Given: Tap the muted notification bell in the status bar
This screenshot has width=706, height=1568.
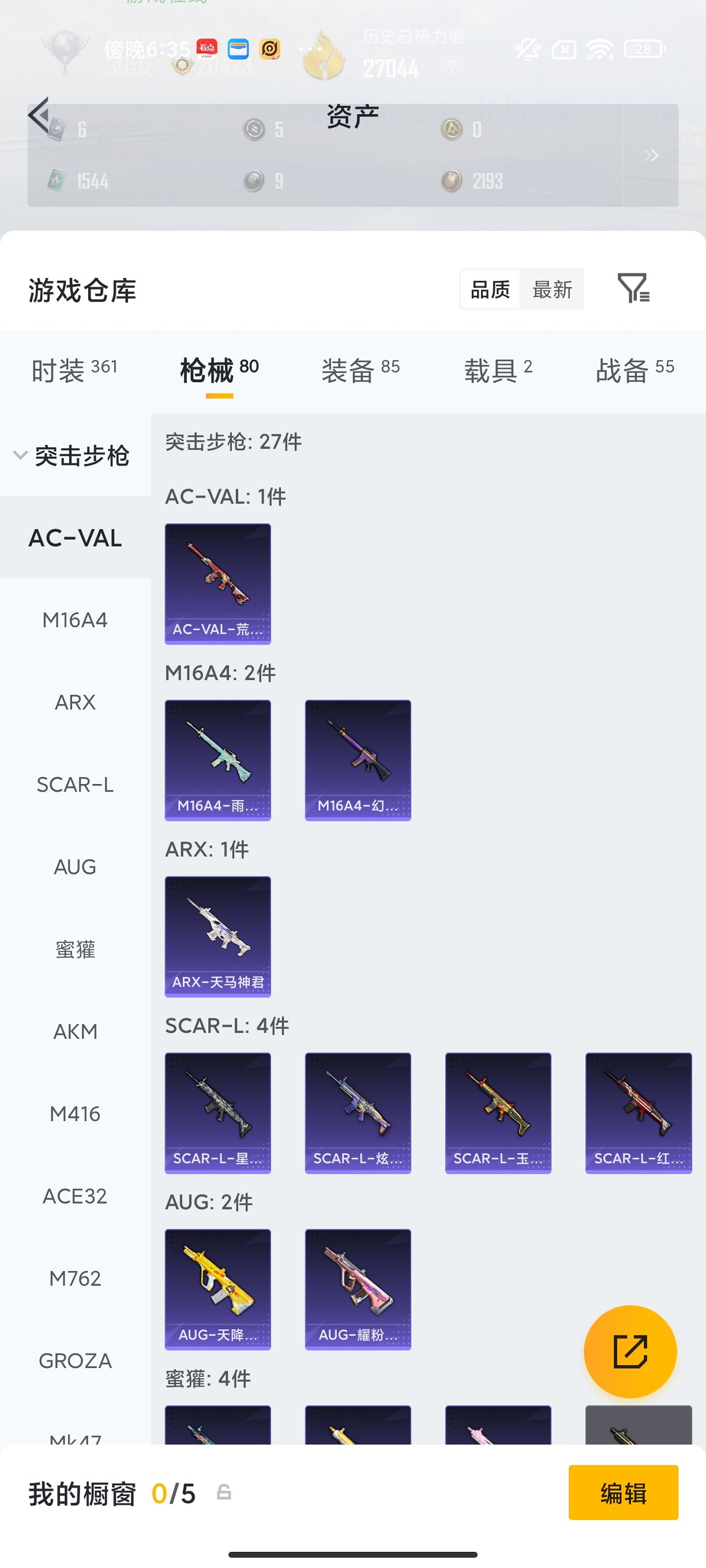Looking at the screenshot, I should tap(528, 51).
